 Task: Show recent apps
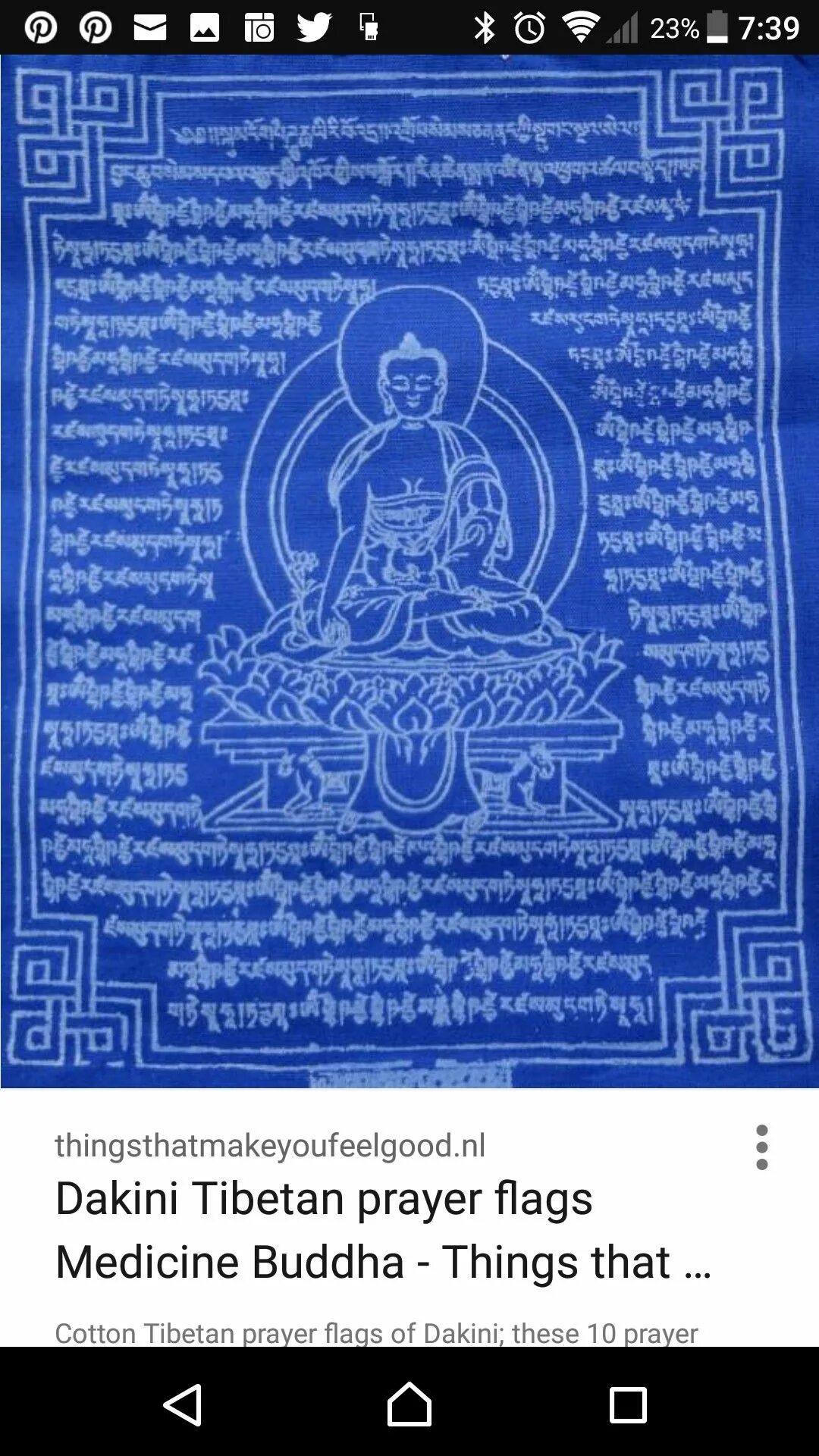click(628, 1404)
